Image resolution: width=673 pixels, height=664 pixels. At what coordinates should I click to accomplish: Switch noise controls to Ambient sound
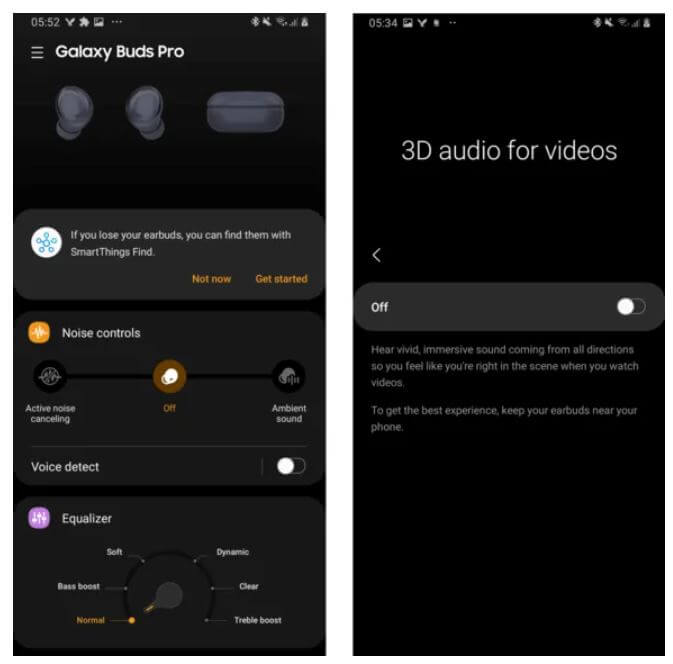point(289,378)
